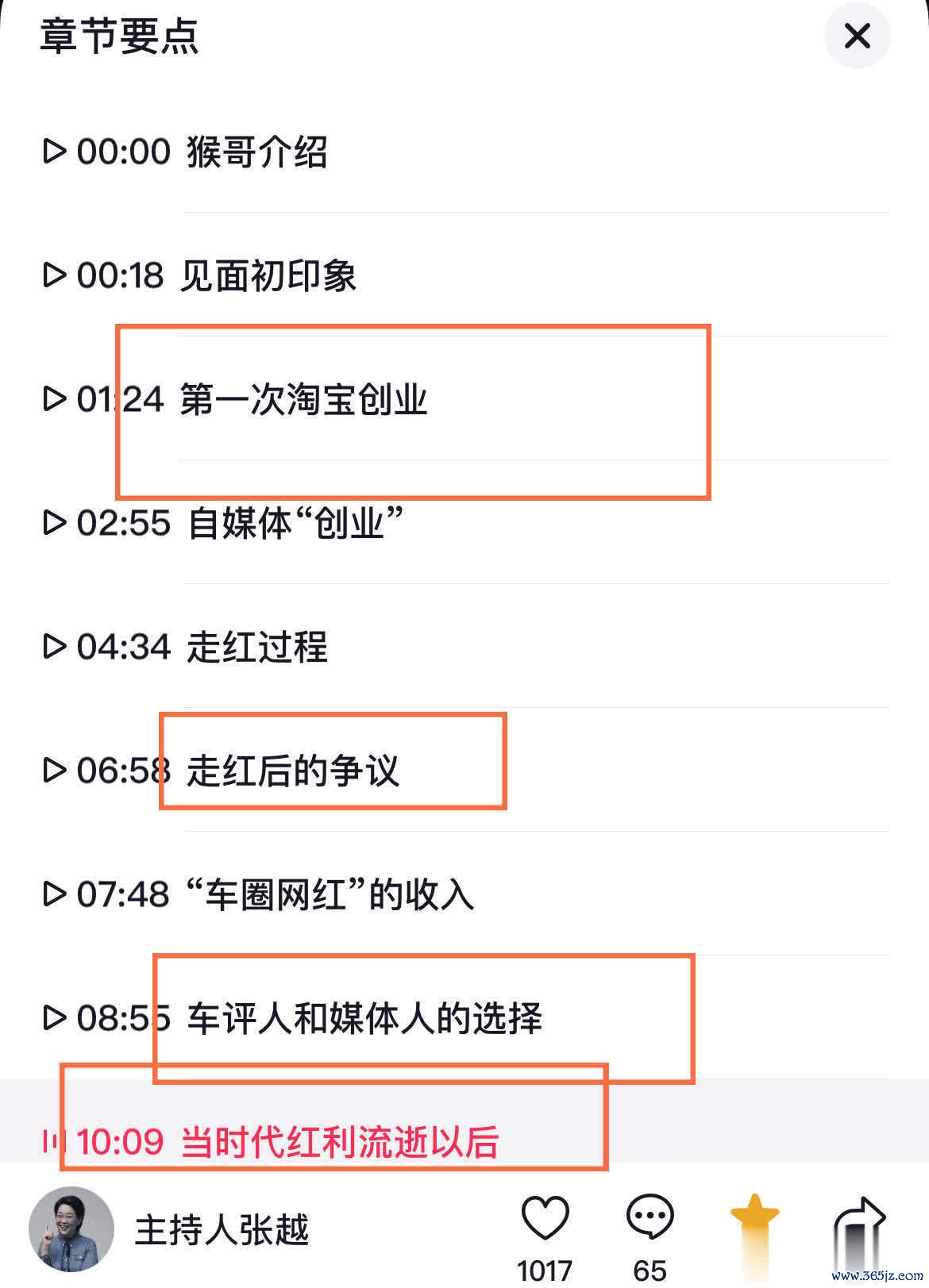Tap the star favorite icon

[754, 1218]
